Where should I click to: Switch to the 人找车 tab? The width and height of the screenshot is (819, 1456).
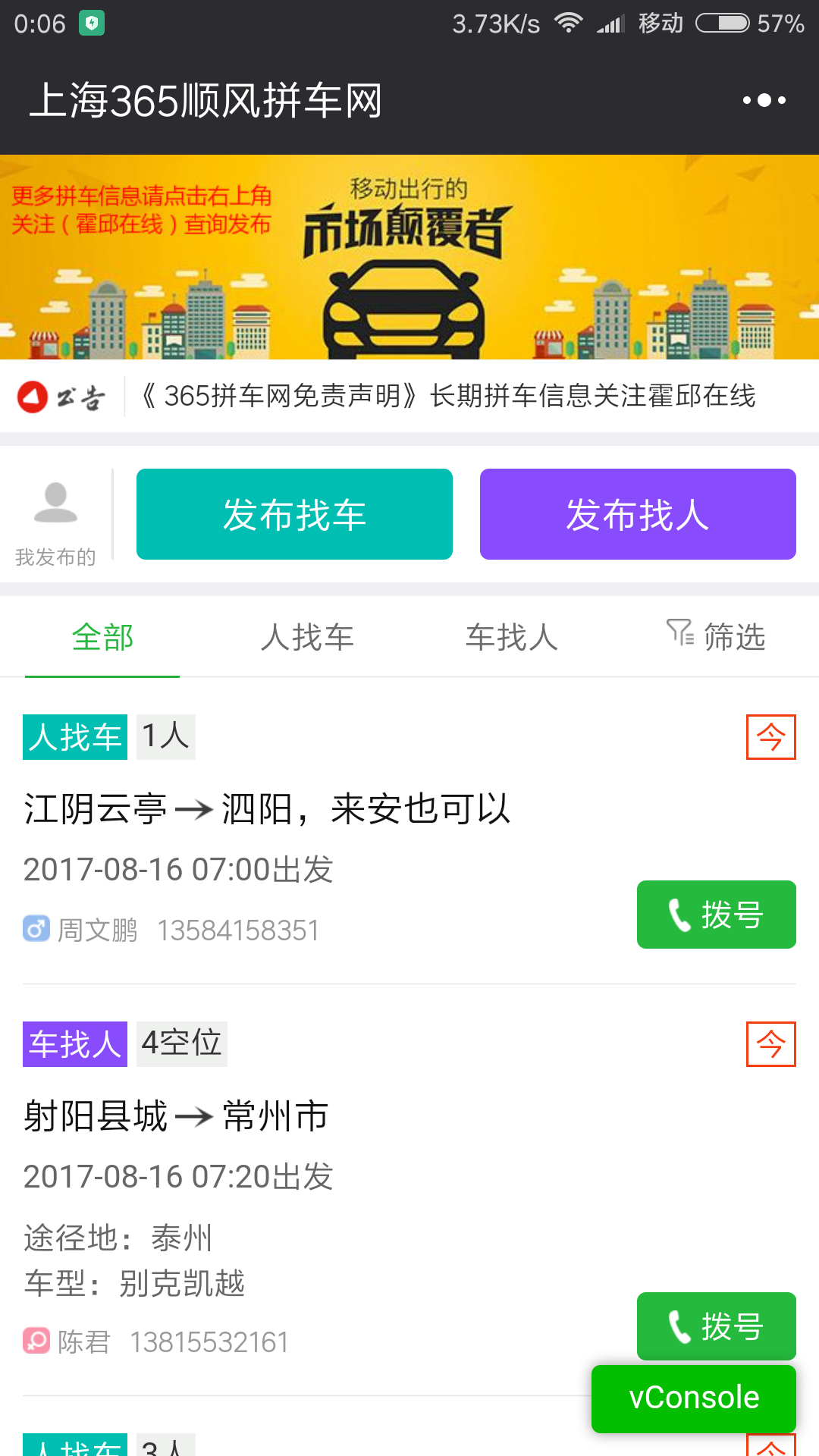tap(307, 637)
